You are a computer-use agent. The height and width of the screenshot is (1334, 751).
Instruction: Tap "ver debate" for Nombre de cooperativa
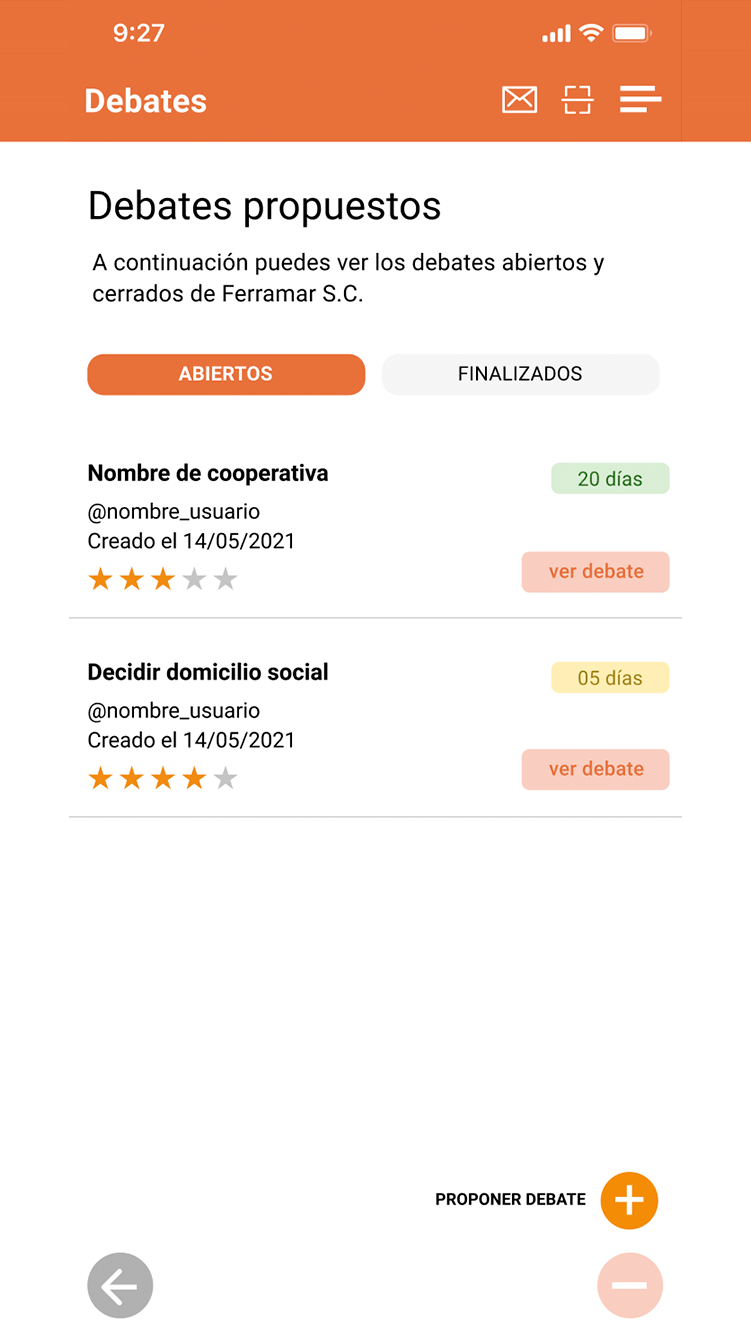coord(595,572)
